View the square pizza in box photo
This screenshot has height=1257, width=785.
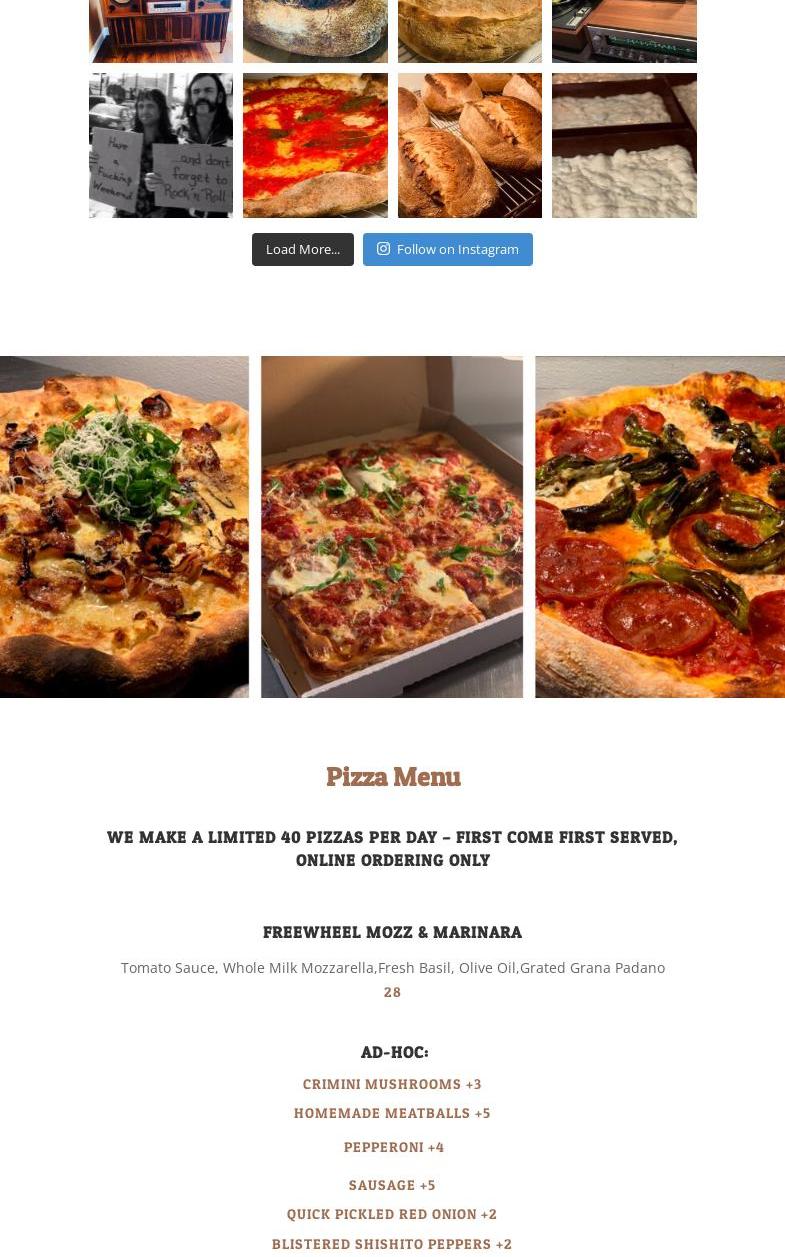point(392,527)
